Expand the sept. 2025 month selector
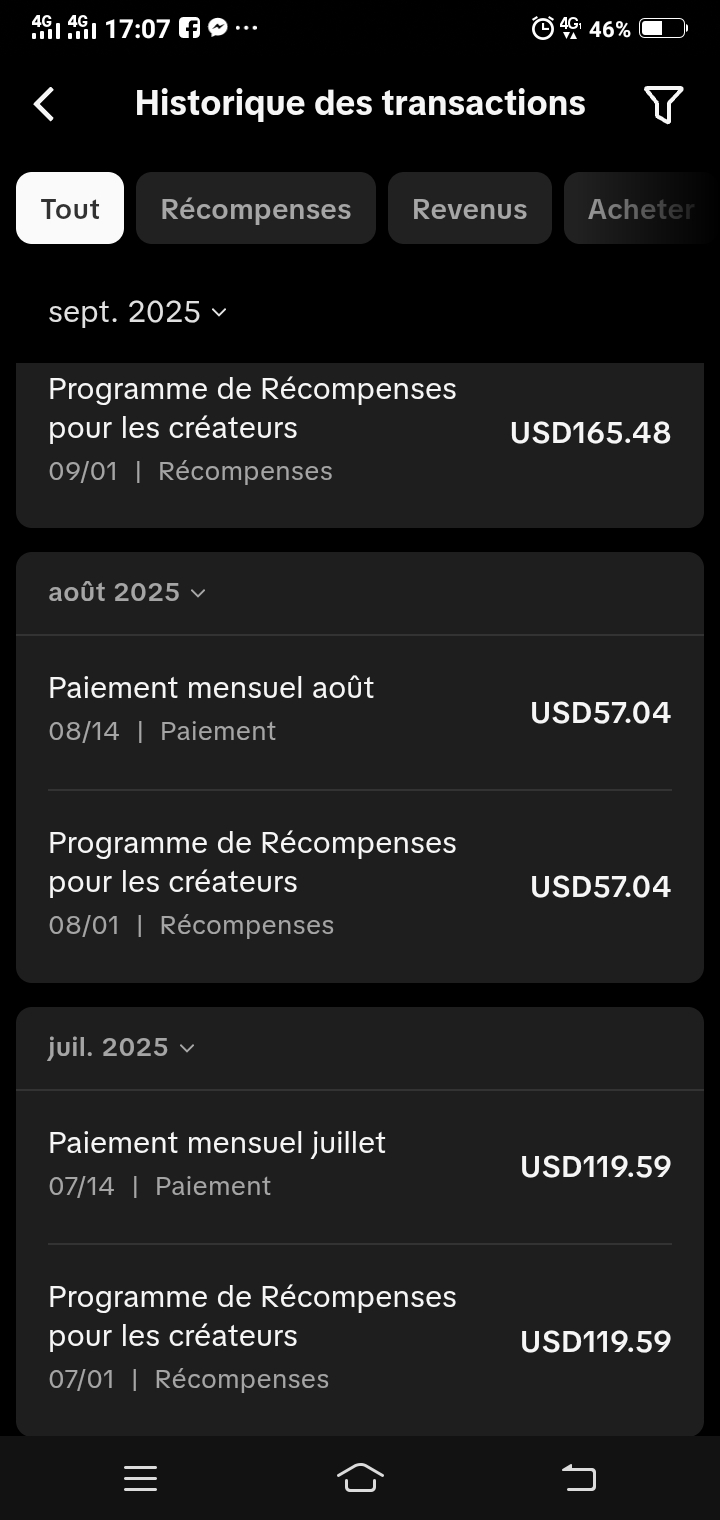 [x=138, y=312]
